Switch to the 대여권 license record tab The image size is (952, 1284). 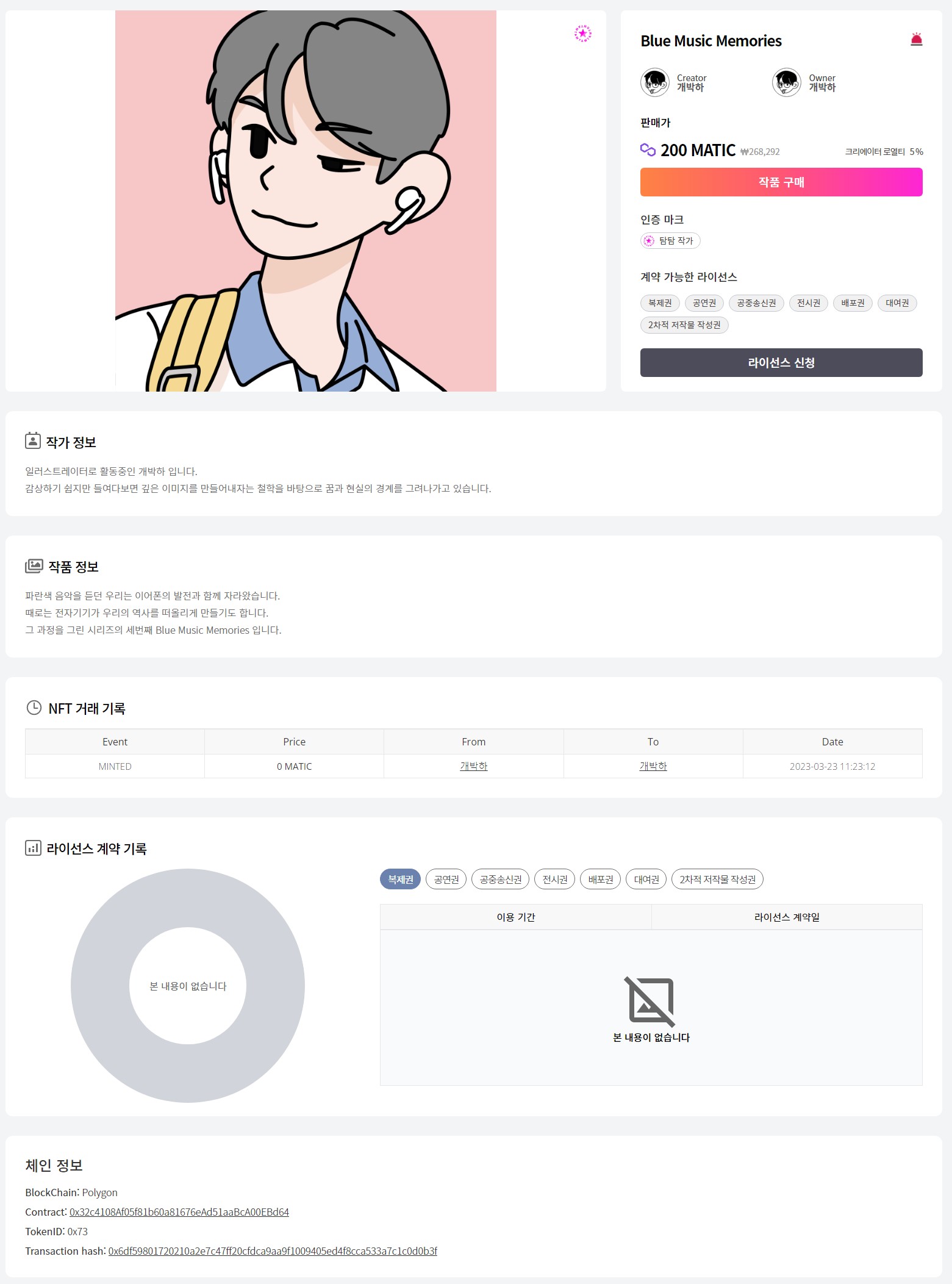pos(646,880)
